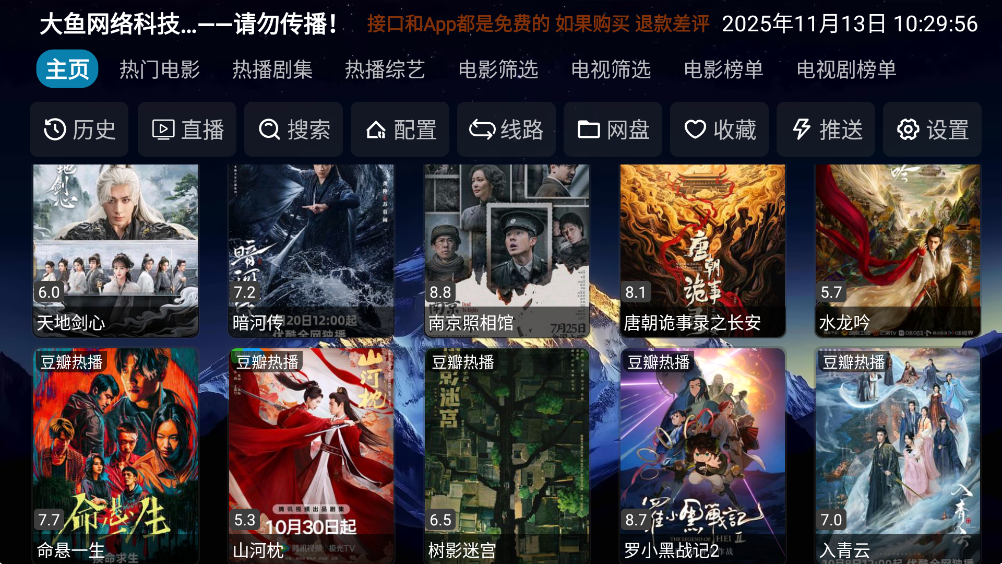This screenshot has width=1002, height=564.
Task: Open 直播 live channels
Action: (187, 130)
